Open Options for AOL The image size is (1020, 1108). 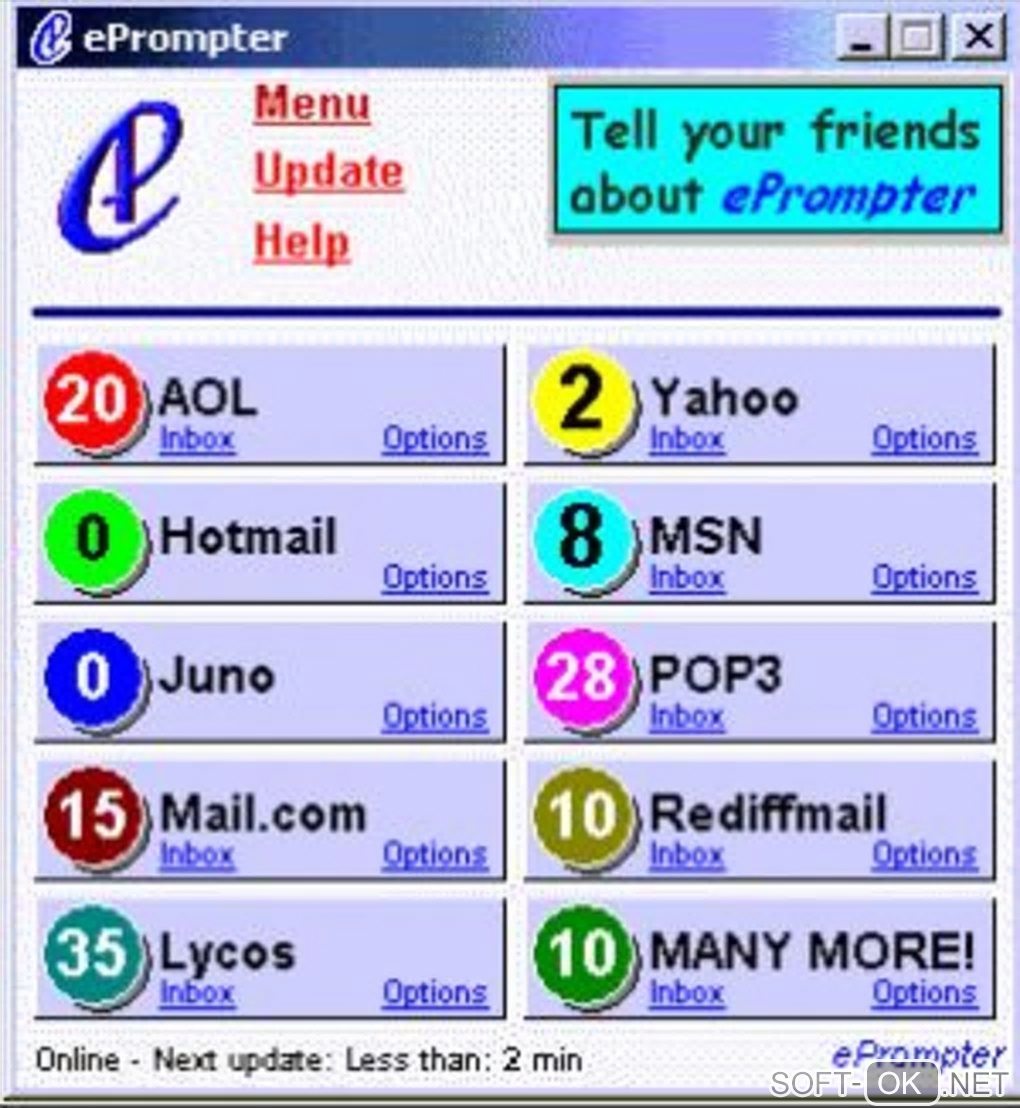click(x=435, y=439)
